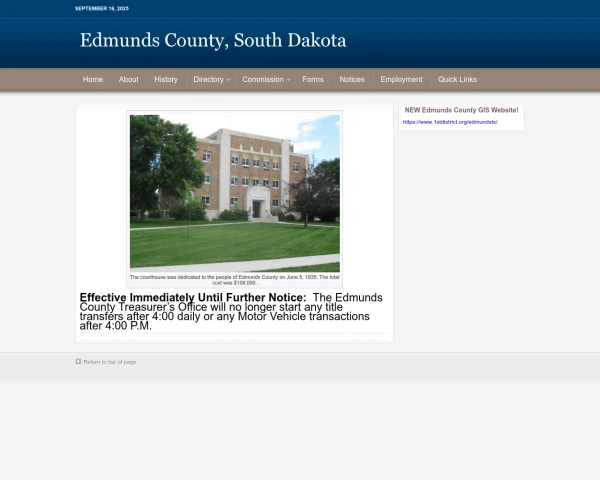The height and width of the screenshot is (480, 600).
Task: View the Notices page
Action: [352, 79]
